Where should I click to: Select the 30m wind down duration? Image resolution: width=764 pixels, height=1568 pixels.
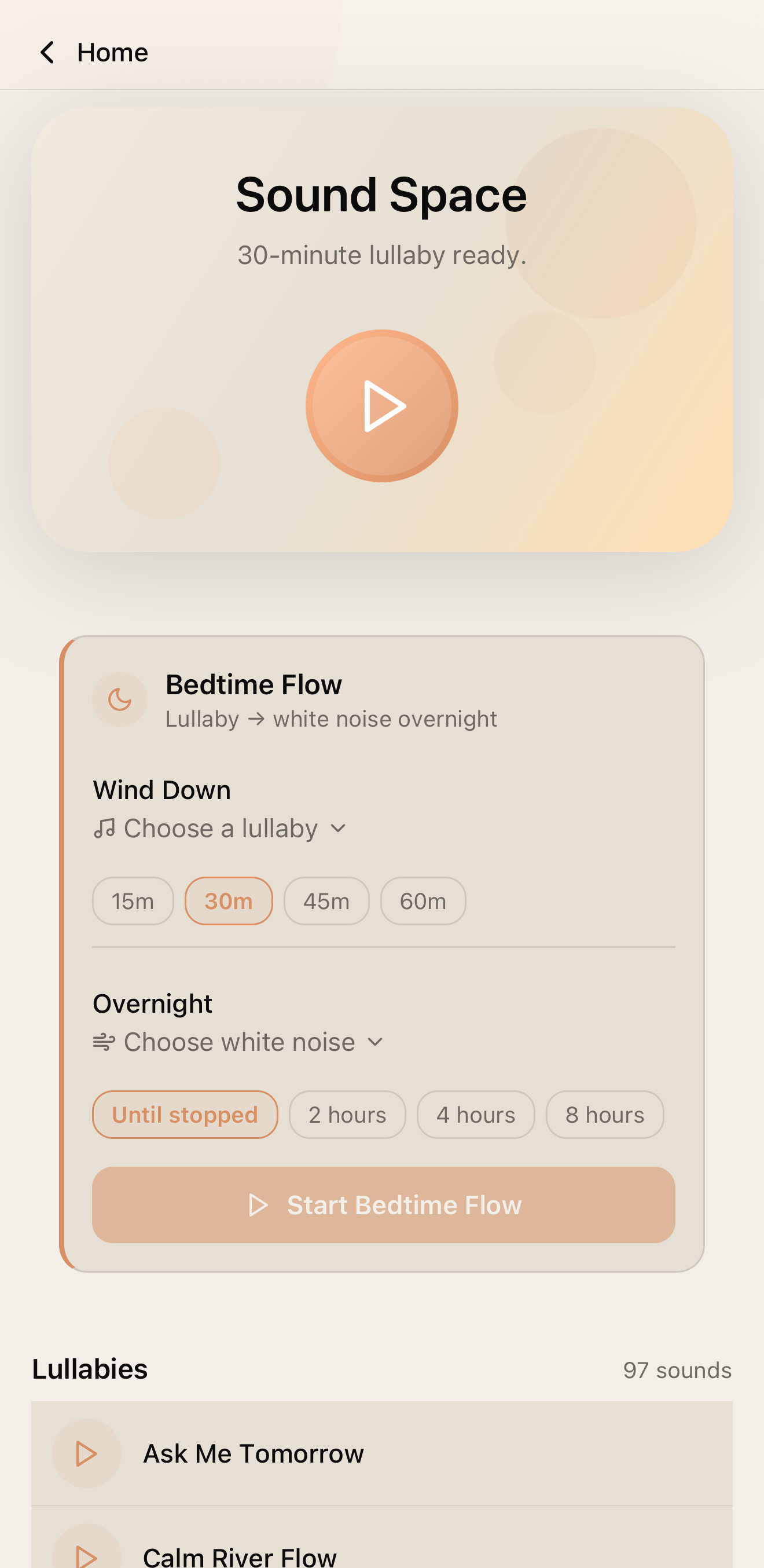(x=228, y=901)
